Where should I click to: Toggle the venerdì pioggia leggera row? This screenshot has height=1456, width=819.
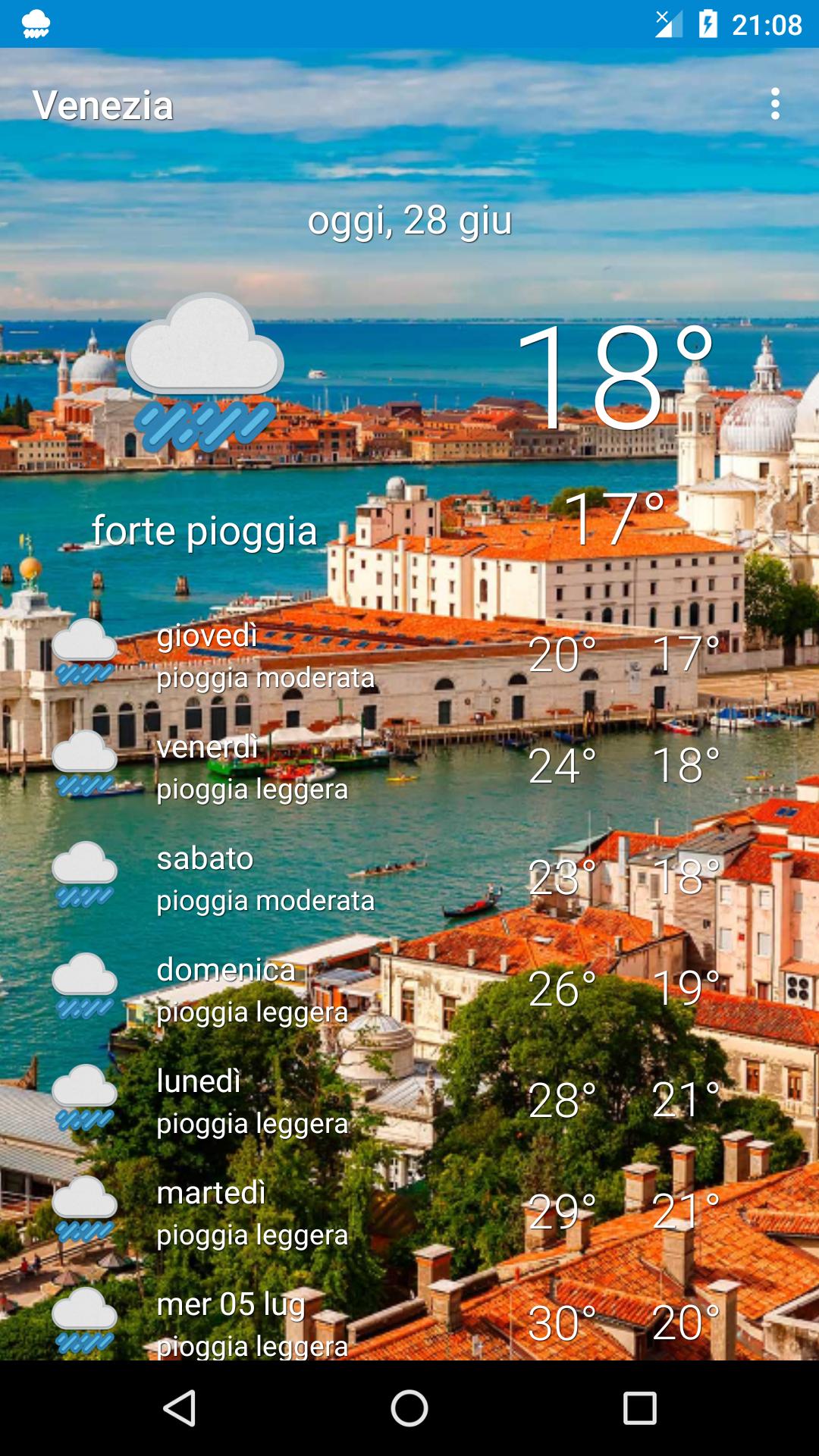pyautogui.click(x=409, y=770)
